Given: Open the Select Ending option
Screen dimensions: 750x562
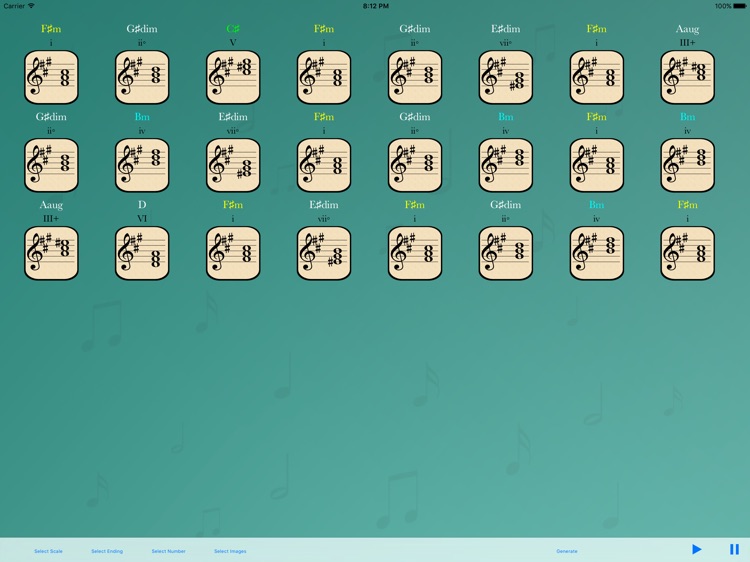Looking at the screenshot, I should pos(107,551).
